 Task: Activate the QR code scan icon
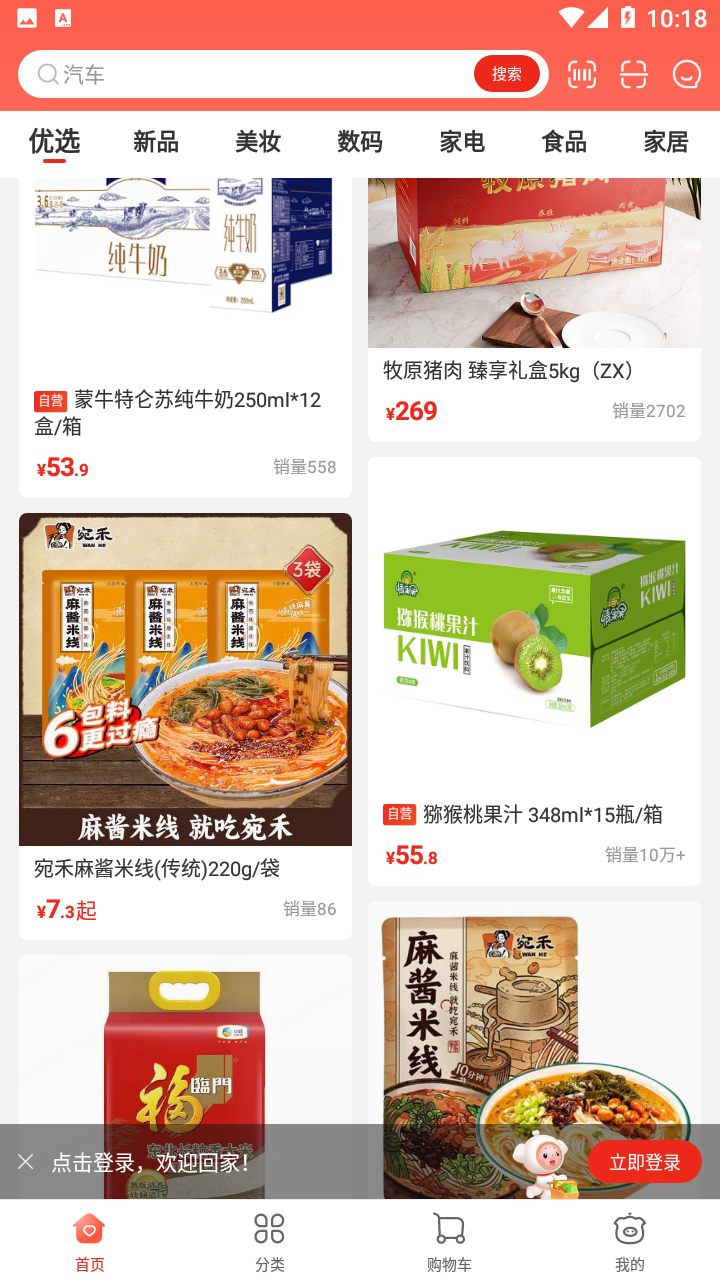tap(633, 74)
